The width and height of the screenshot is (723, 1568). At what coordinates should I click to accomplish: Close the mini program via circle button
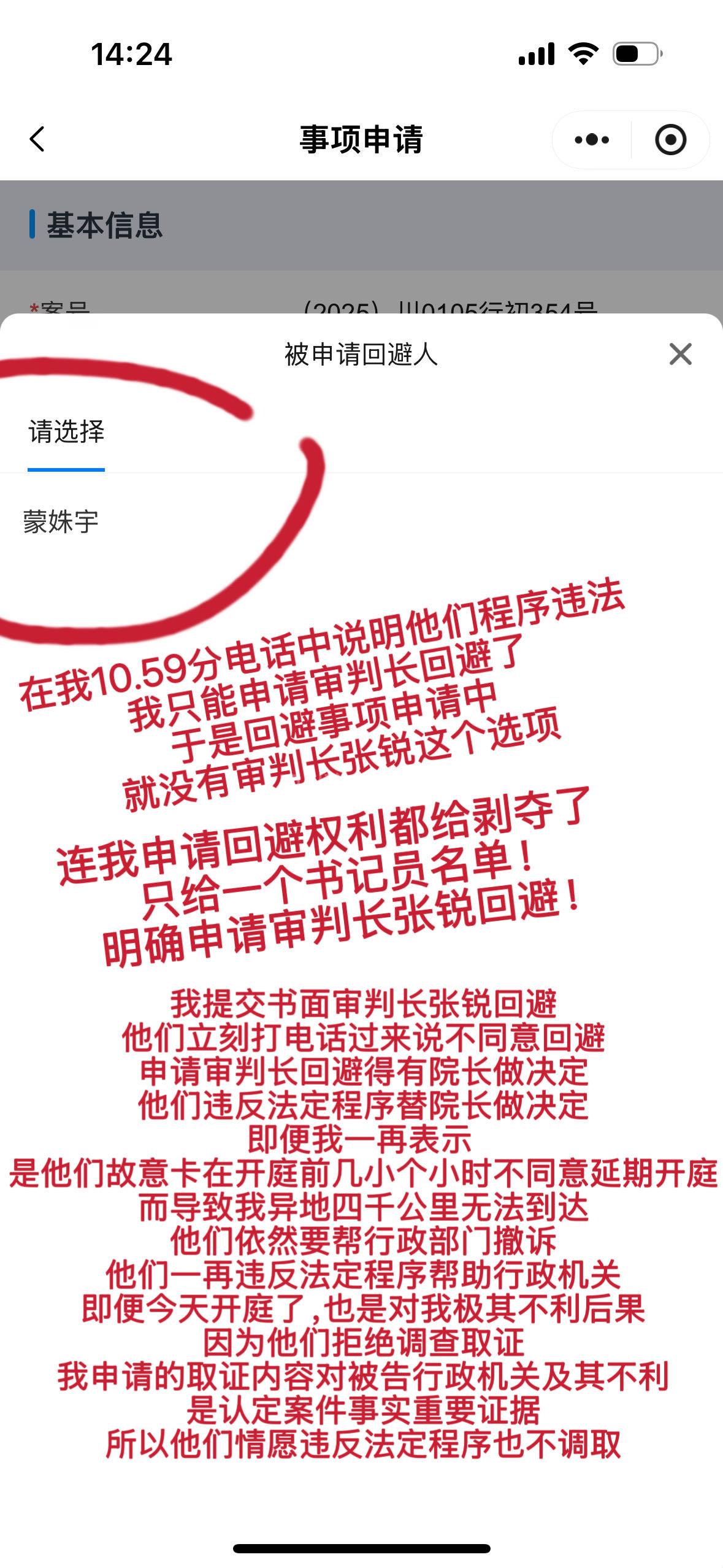(x=670, y=140)
